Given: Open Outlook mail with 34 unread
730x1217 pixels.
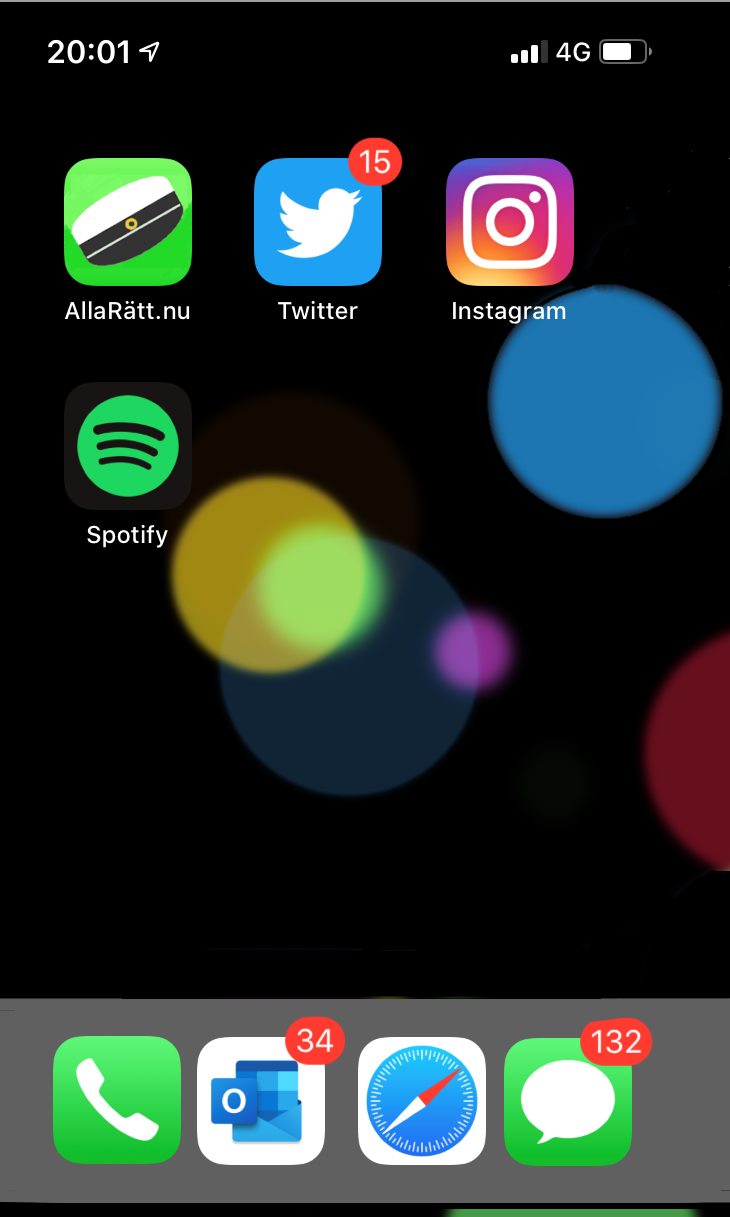Looking at the screenshot, I should (x=261, y=1101).
